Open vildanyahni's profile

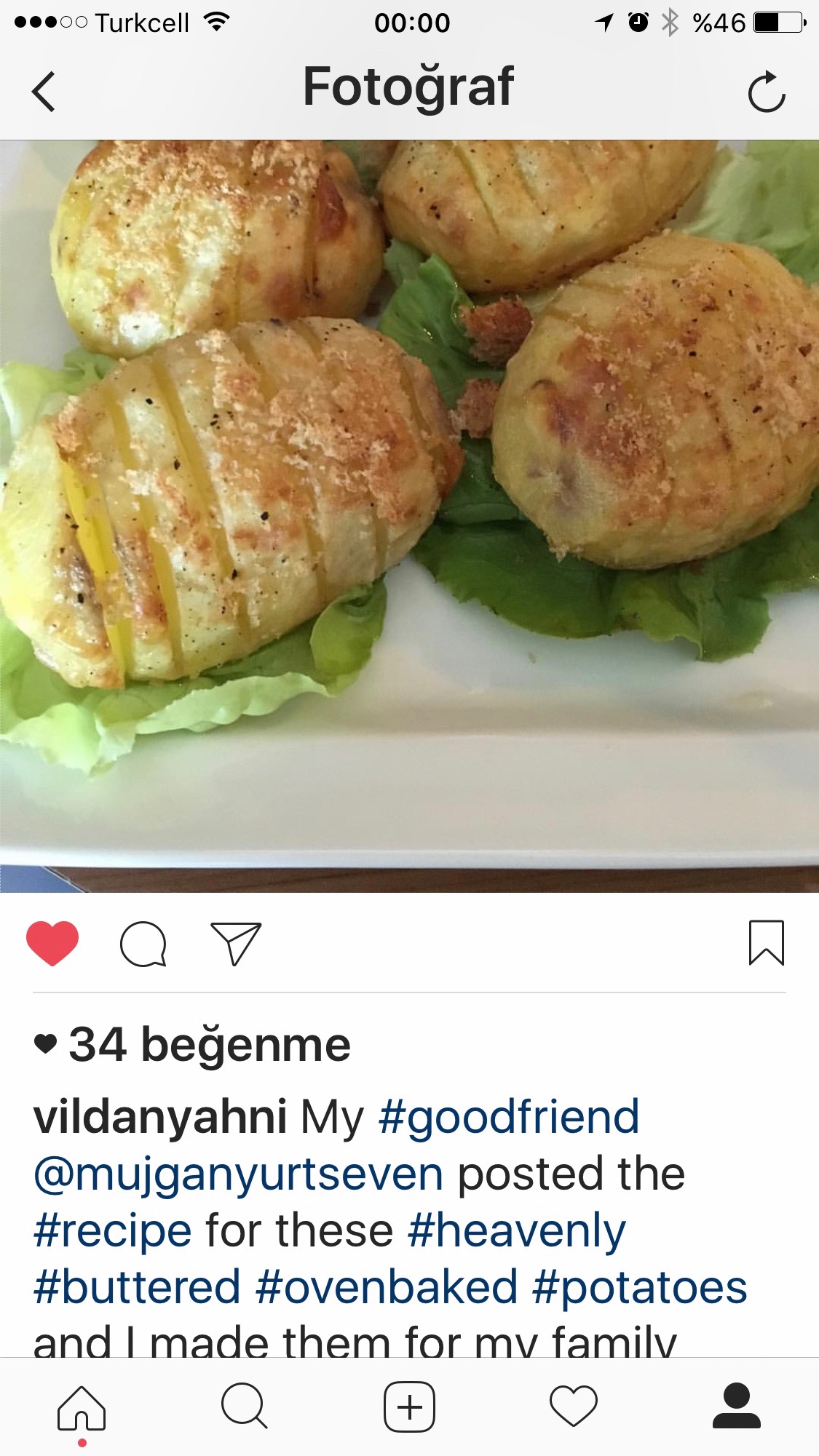(x=160, y=1117)
